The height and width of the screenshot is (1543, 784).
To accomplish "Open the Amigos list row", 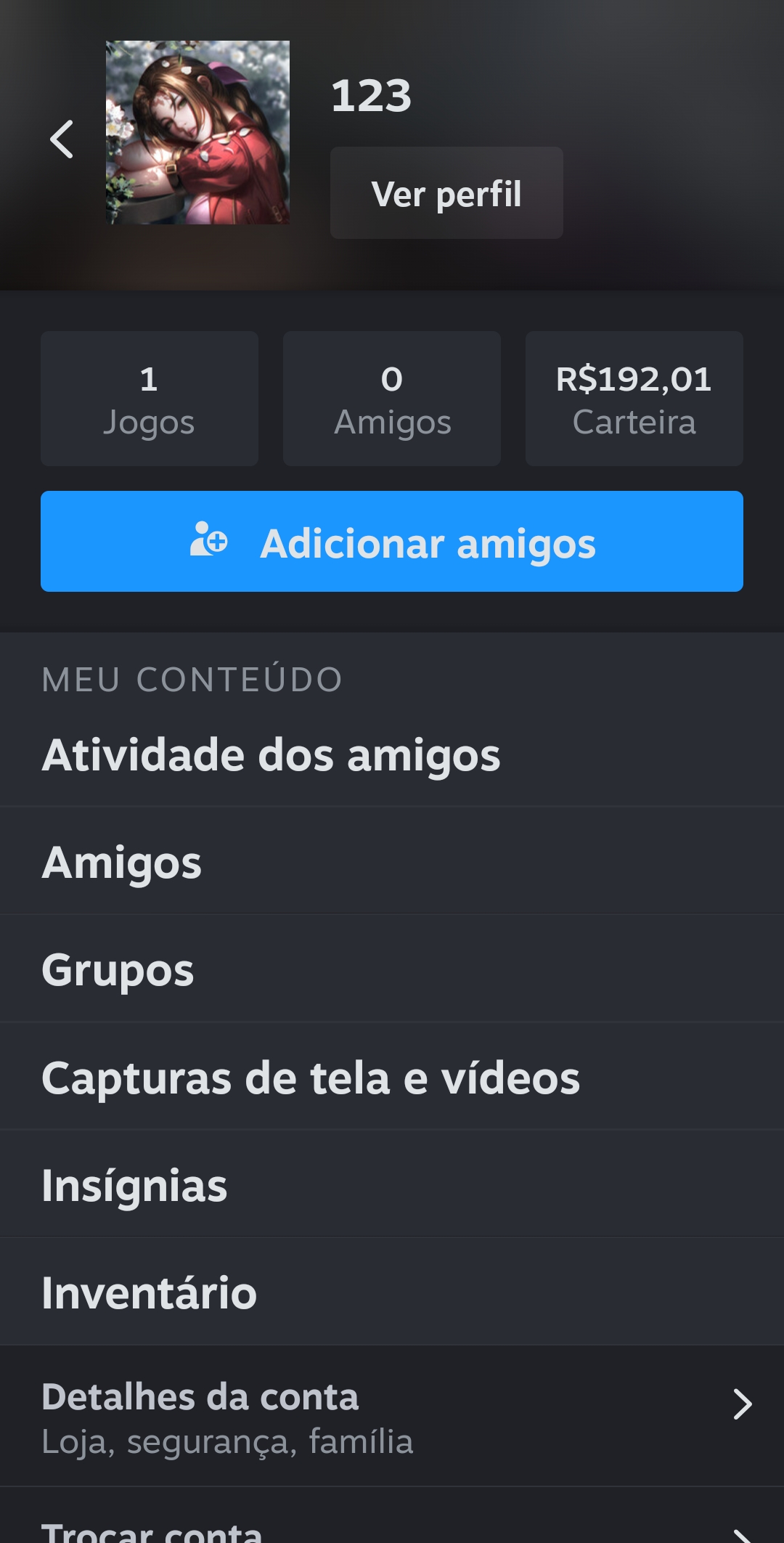I will (x=392, y=861).
